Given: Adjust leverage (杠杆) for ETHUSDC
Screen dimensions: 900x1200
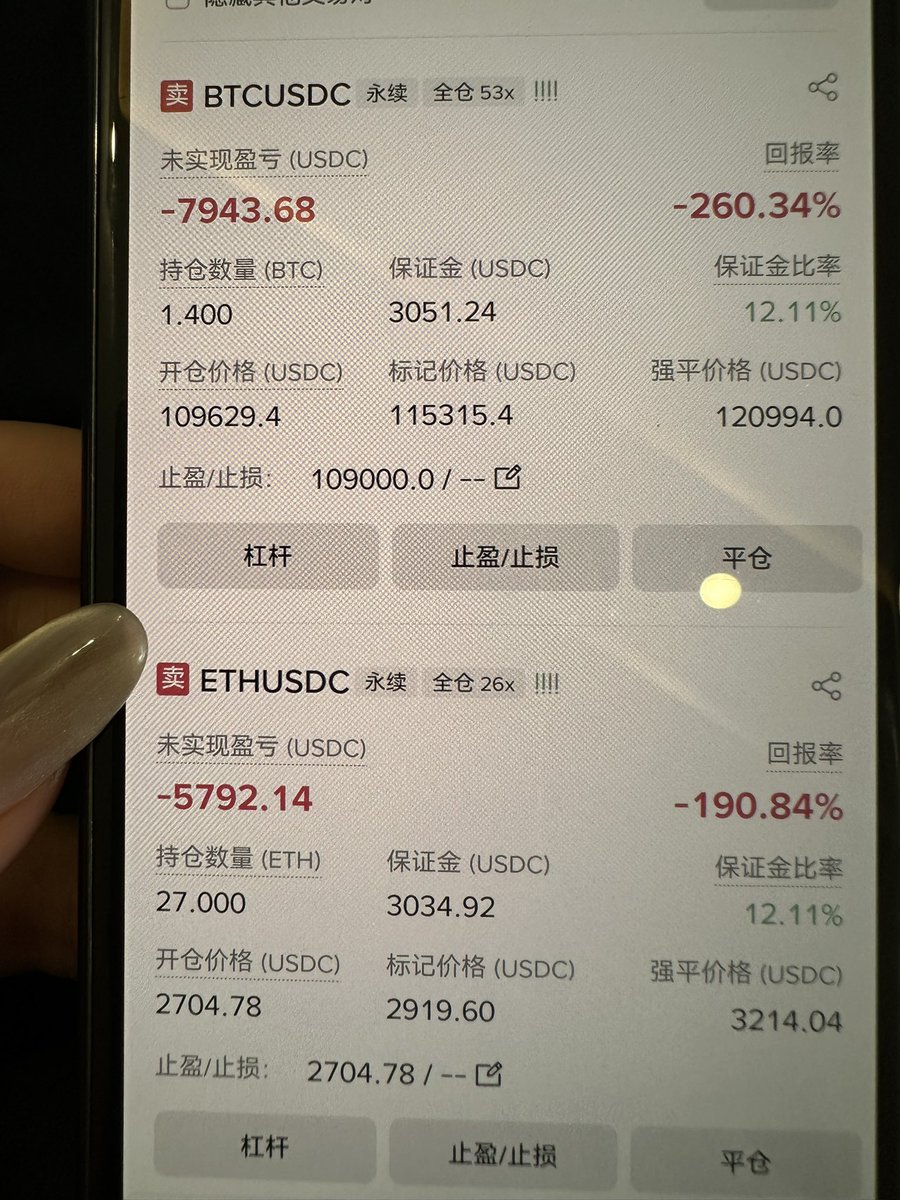Looking at the screenshot, I should (265, 1148).
